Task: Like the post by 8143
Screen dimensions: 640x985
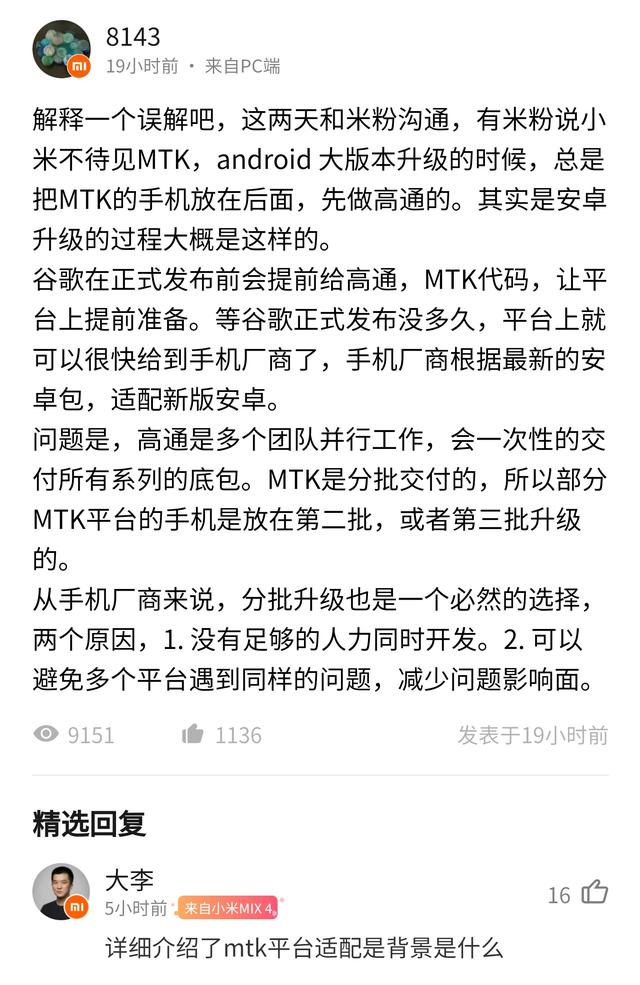Action: (x=194, y=735)
